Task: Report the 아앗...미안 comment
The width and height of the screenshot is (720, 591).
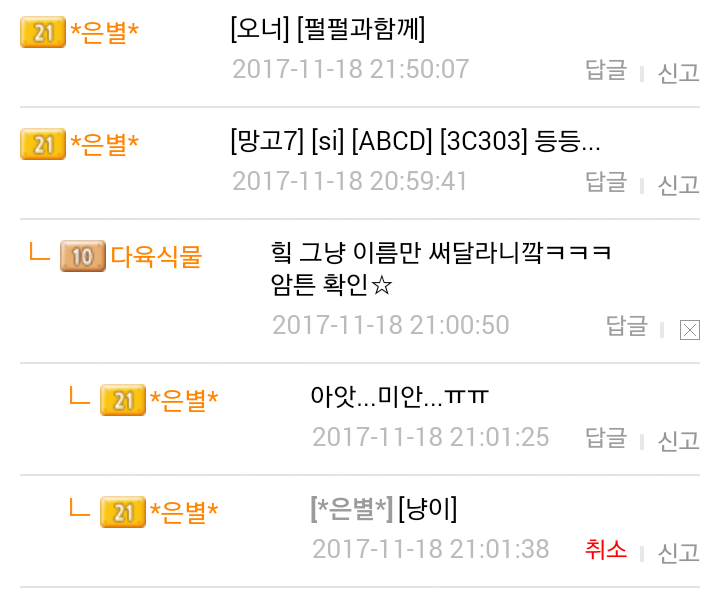Action: tap(678, 440)
